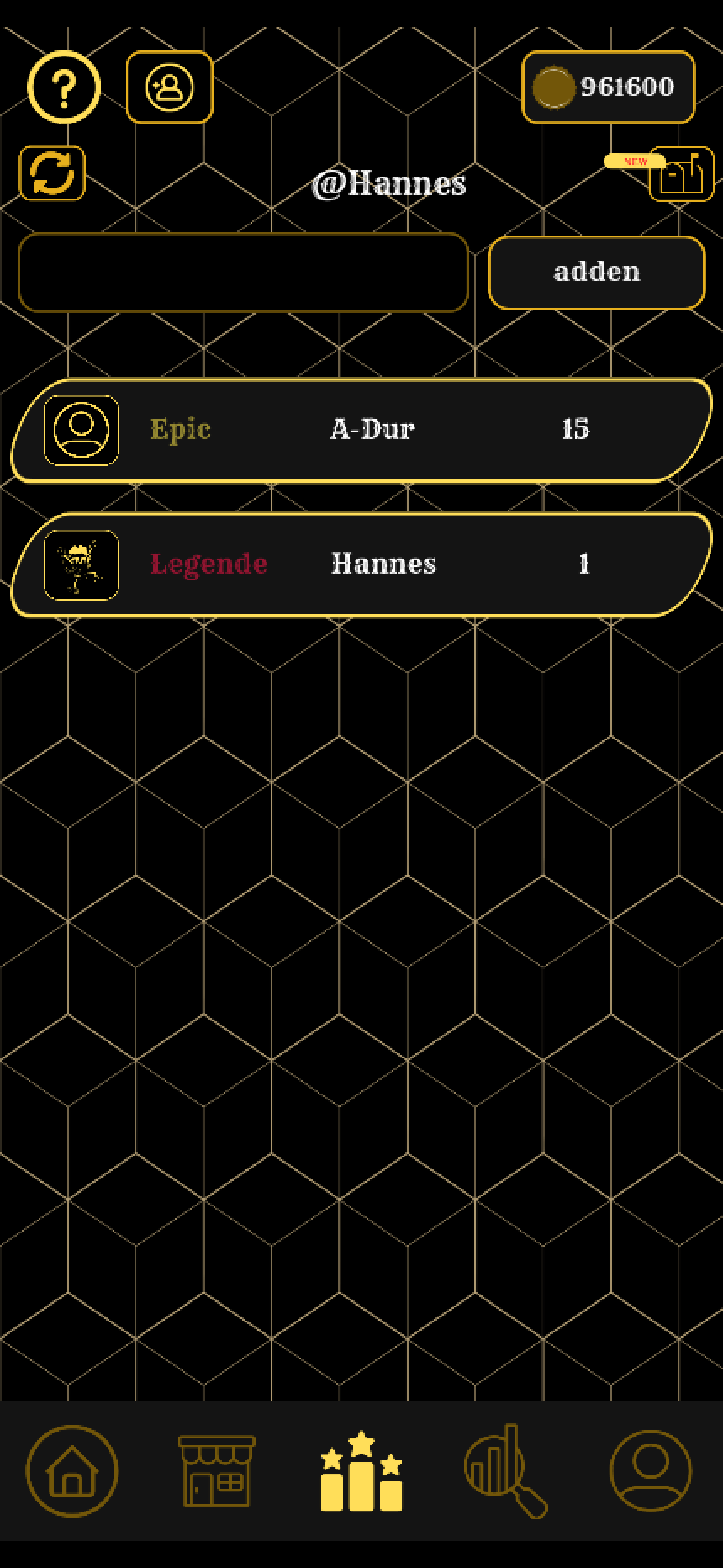
Task: Open the statistics chart tab
Action: coord(505,1471)
